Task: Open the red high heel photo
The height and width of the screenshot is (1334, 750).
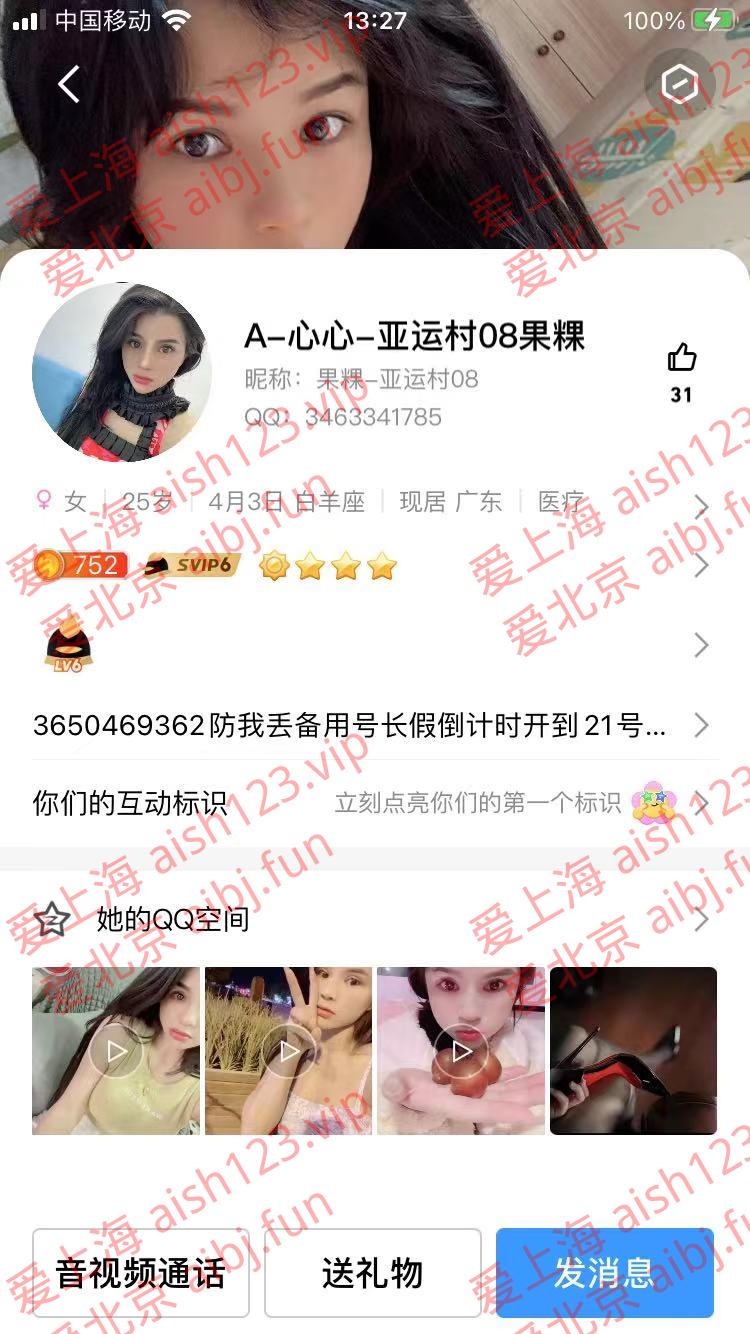Action: (633, 1051)
